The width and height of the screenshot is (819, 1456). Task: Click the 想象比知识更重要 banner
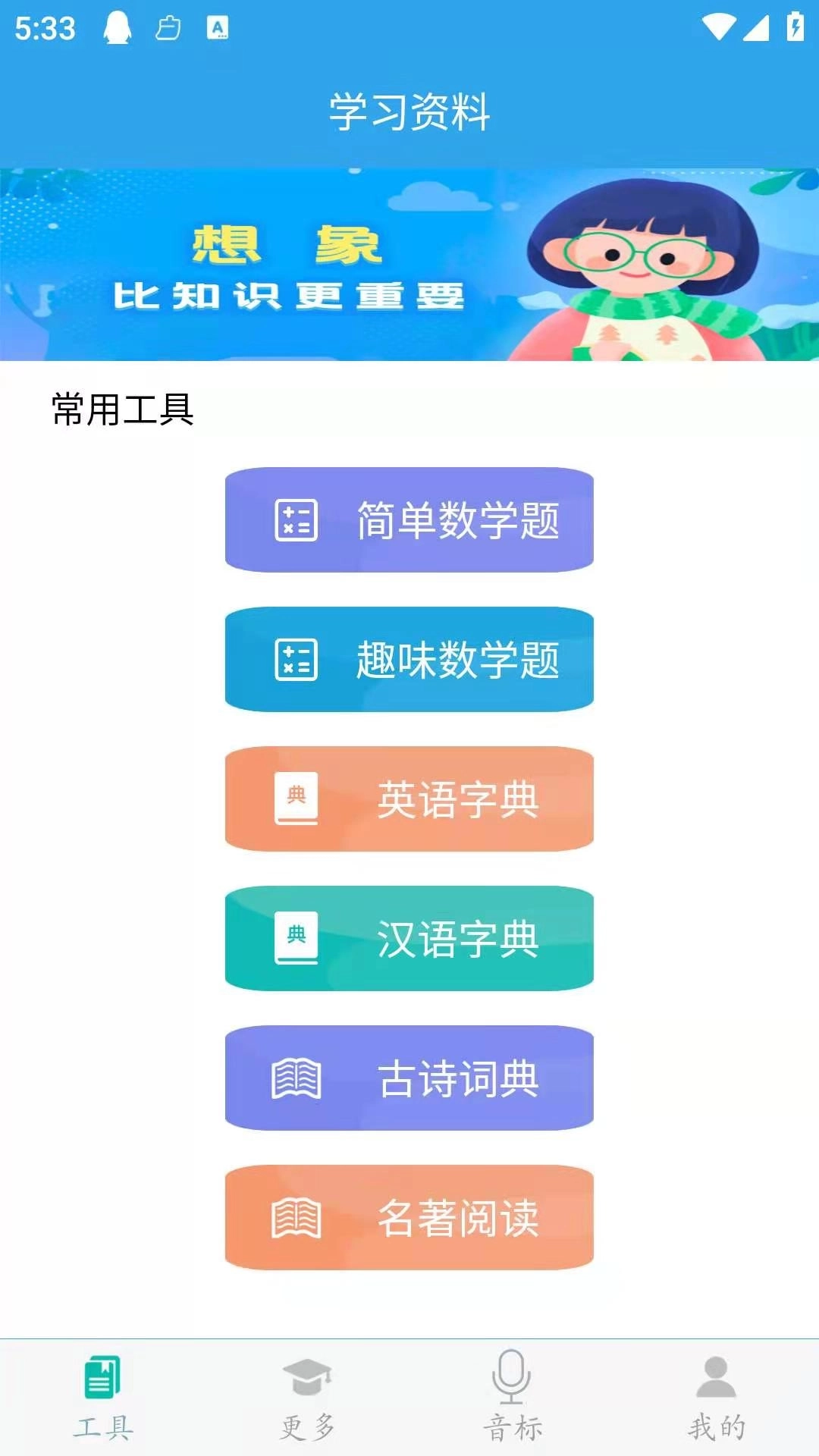point(409,262)
